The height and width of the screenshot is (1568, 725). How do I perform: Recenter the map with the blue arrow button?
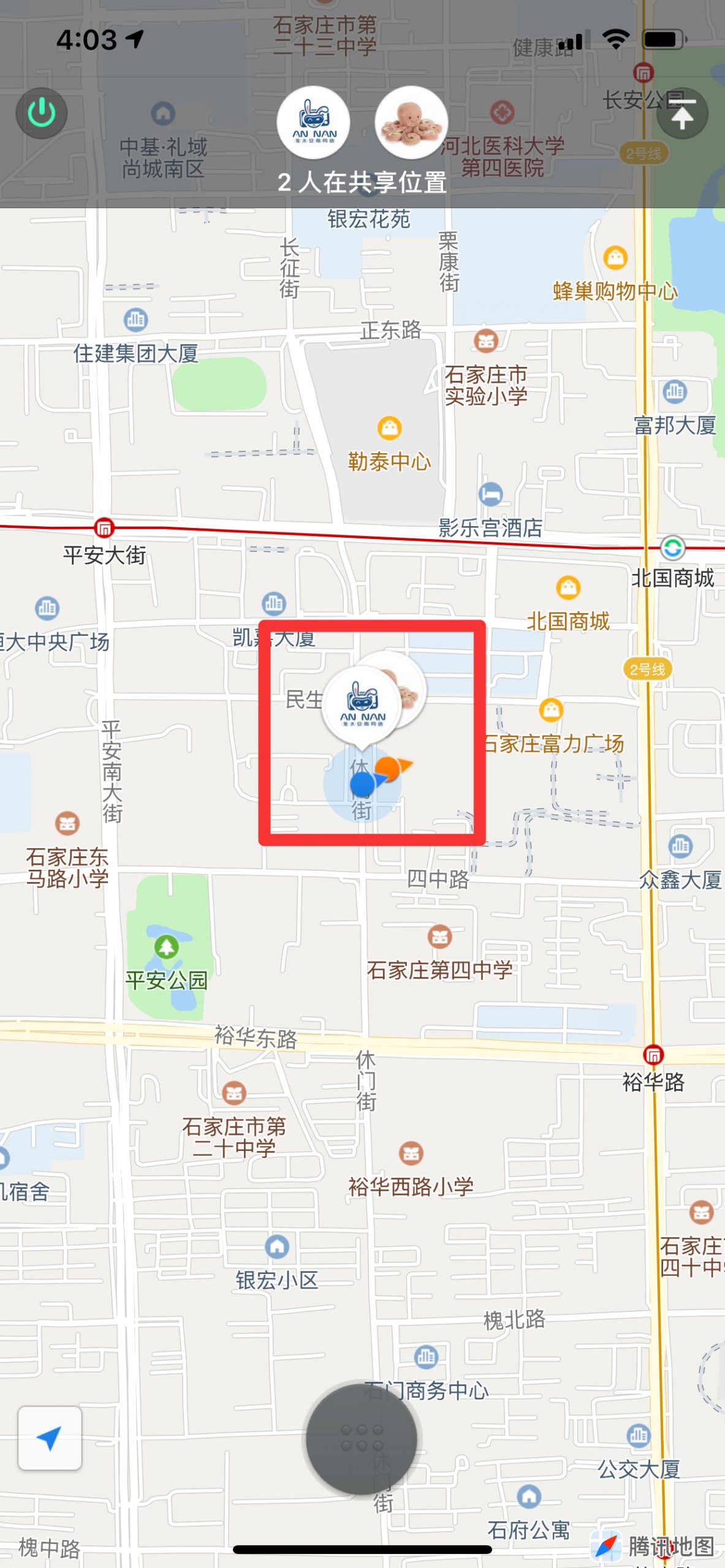(x=50, y=1438)
